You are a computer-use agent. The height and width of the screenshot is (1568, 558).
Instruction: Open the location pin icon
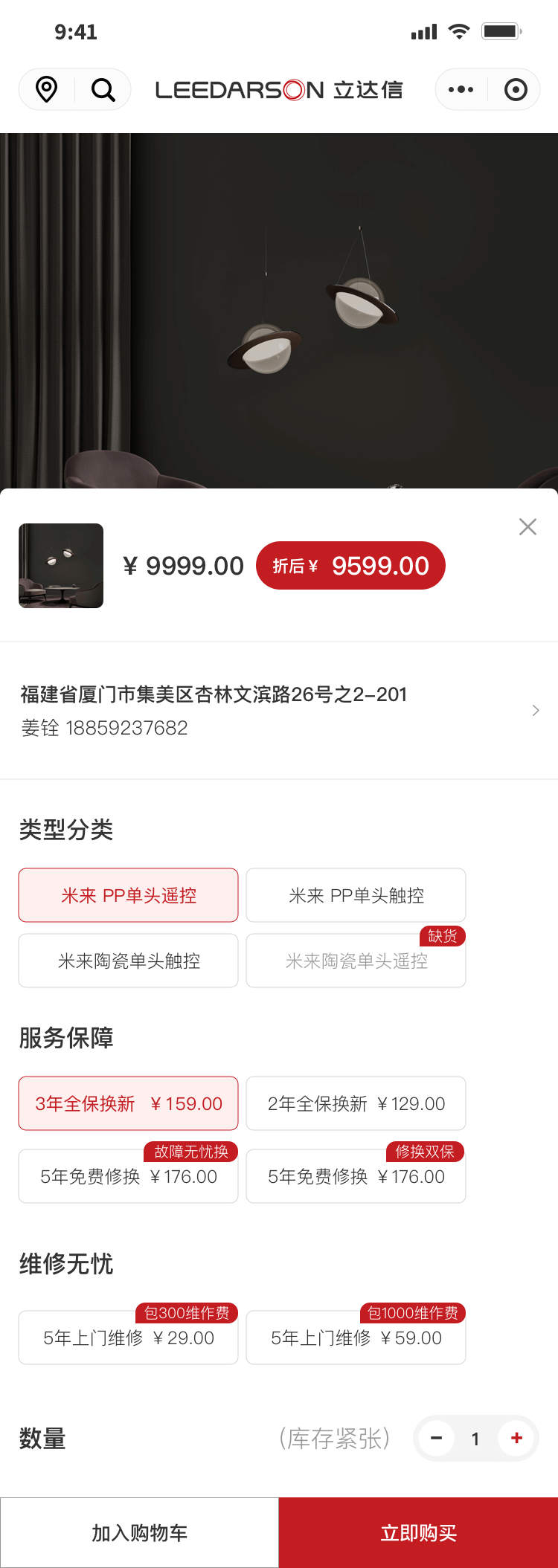click(x=47, y=90)
